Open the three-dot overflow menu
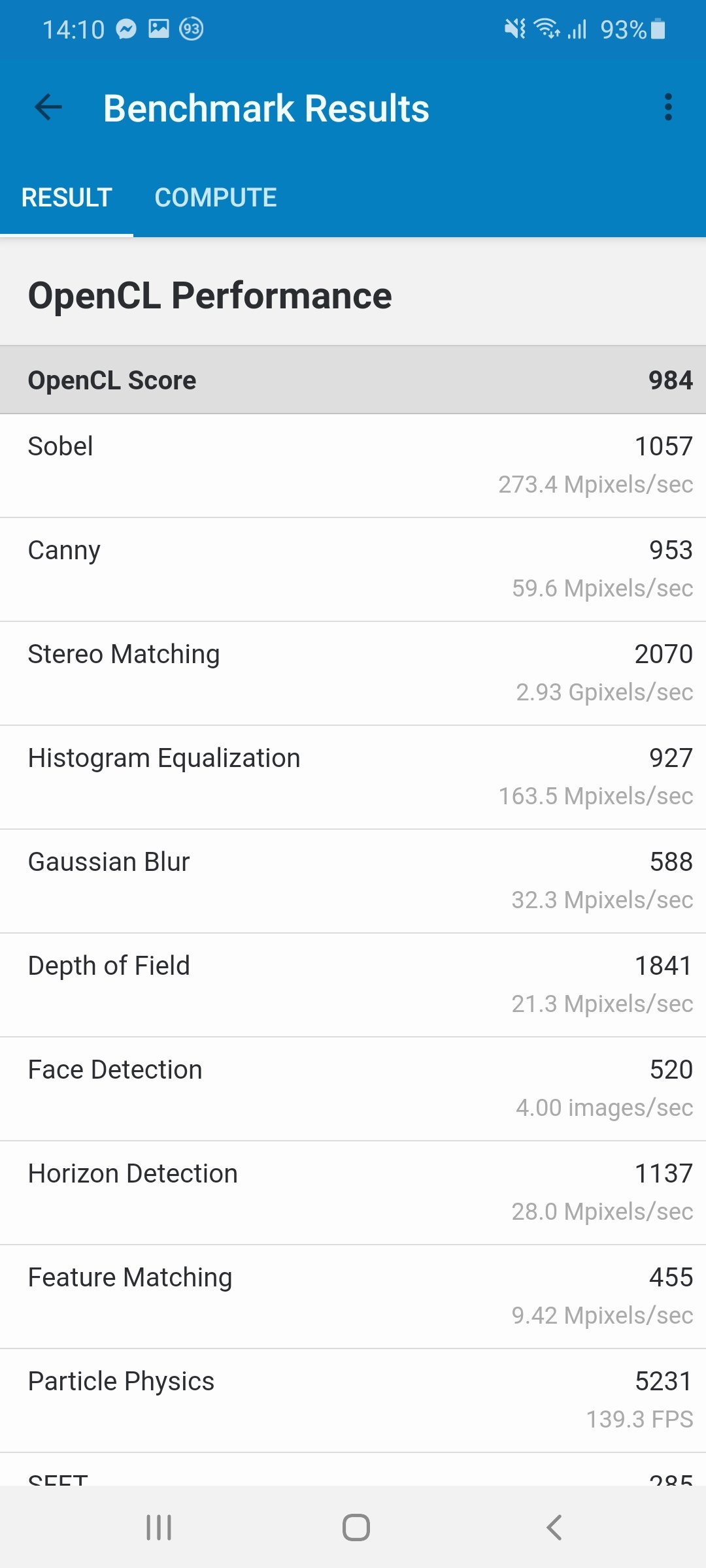706x1568 pixels. coord(667,107)
